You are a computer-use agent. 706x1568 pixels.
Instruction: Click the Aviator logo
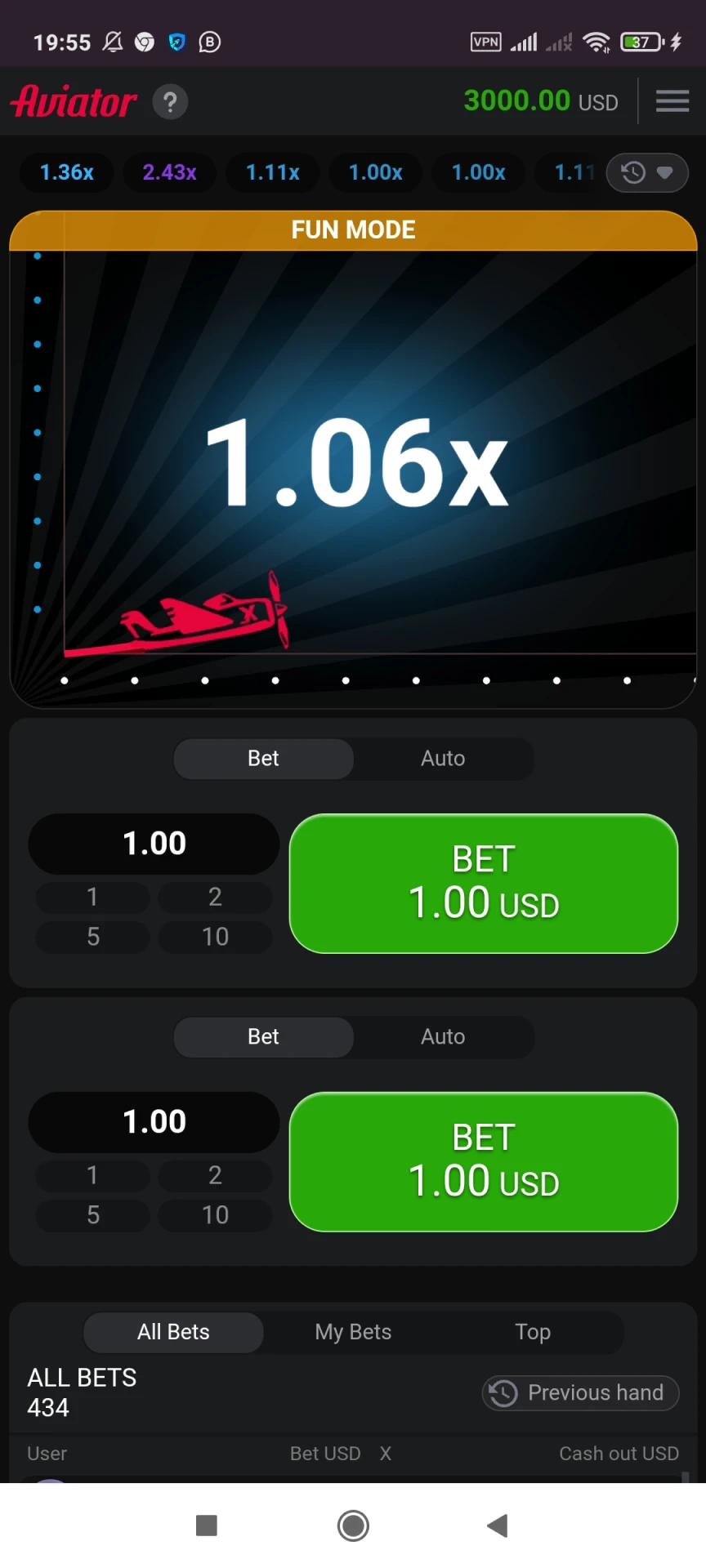coord(74,100)
